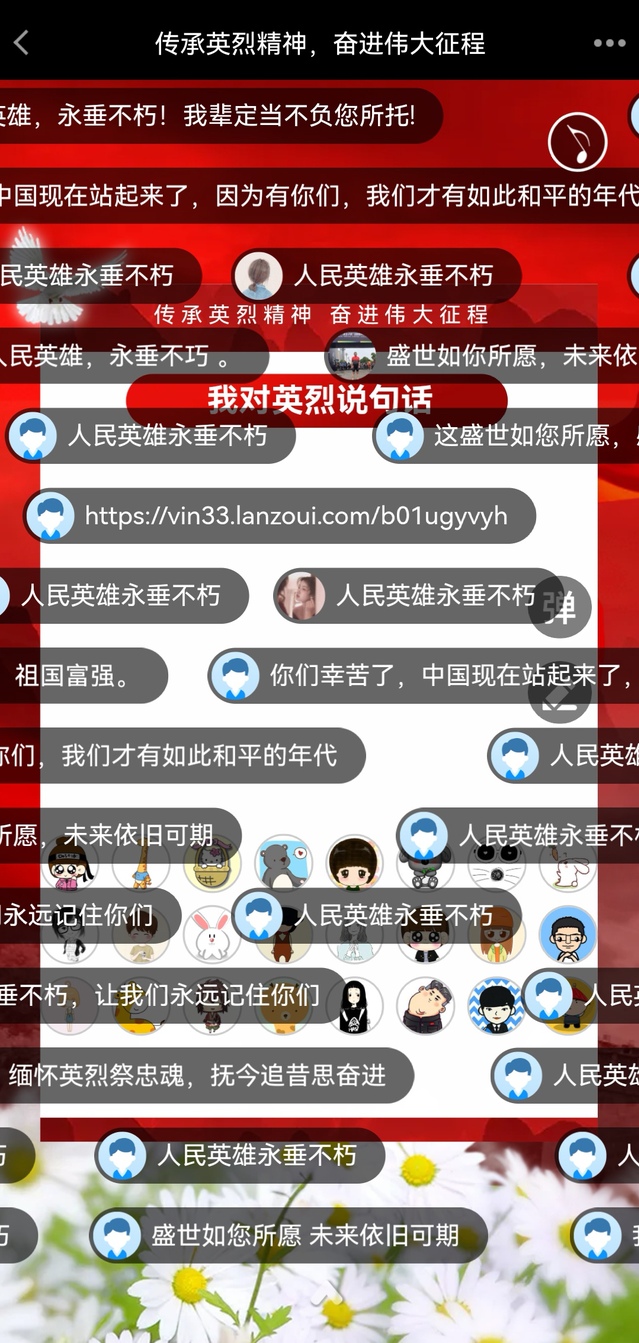This screenshot has height=1343, width=639.
Task: Tap the 我对英烈说句话 red button
Action: [x=318, y=399]
